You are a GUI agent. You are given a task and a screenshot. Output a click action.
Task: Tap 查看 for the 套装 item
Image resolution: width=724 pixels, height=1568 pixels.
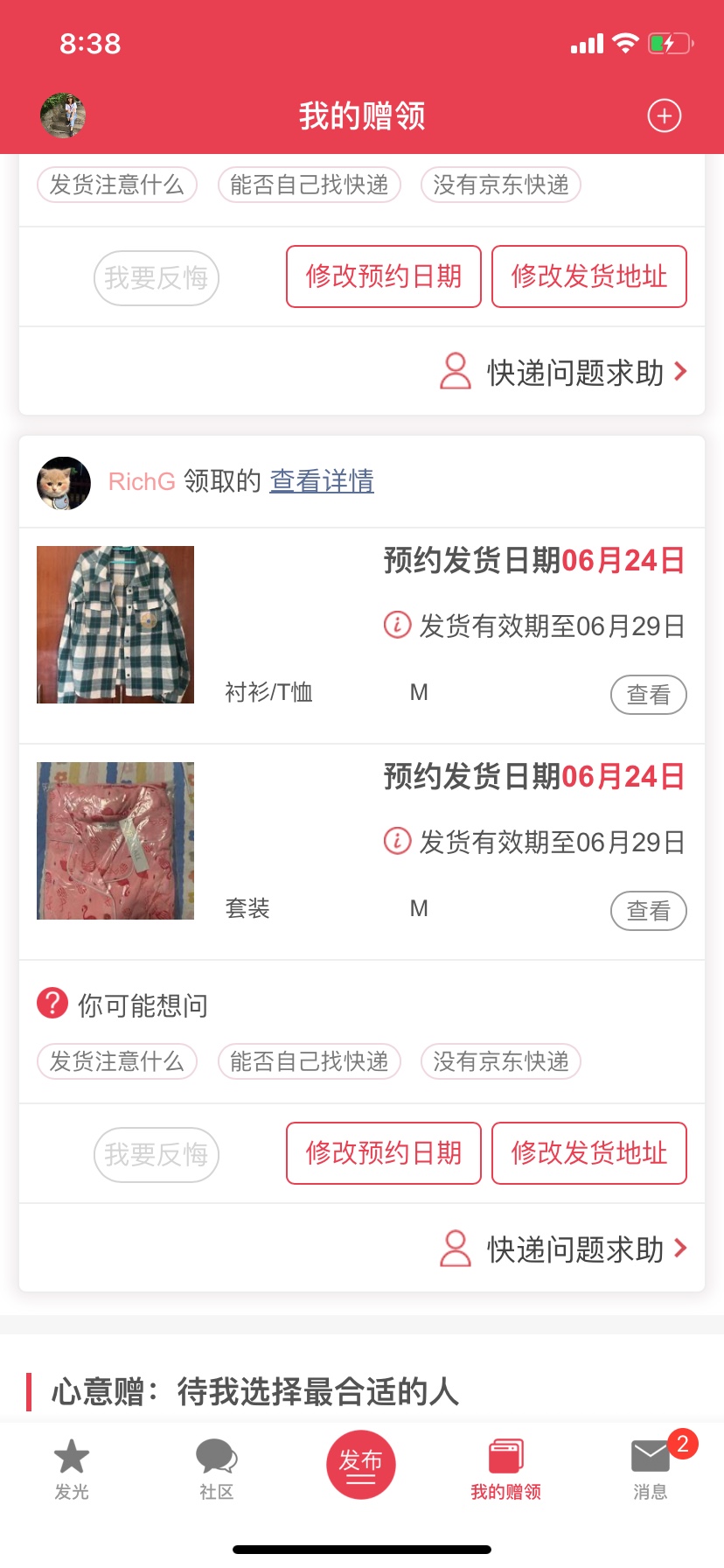tap(648, 911)
